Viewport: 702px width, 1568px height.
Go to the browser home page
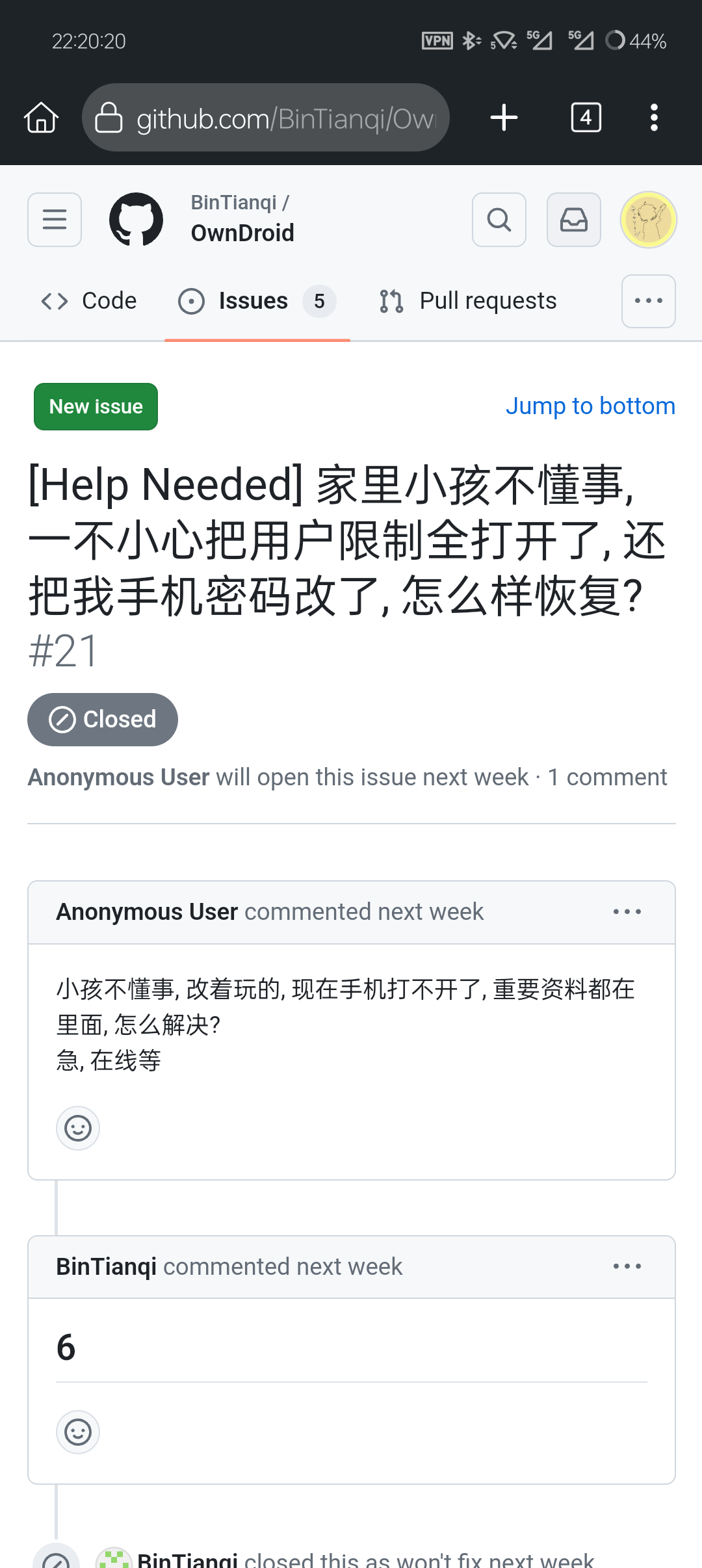[41, 118]
